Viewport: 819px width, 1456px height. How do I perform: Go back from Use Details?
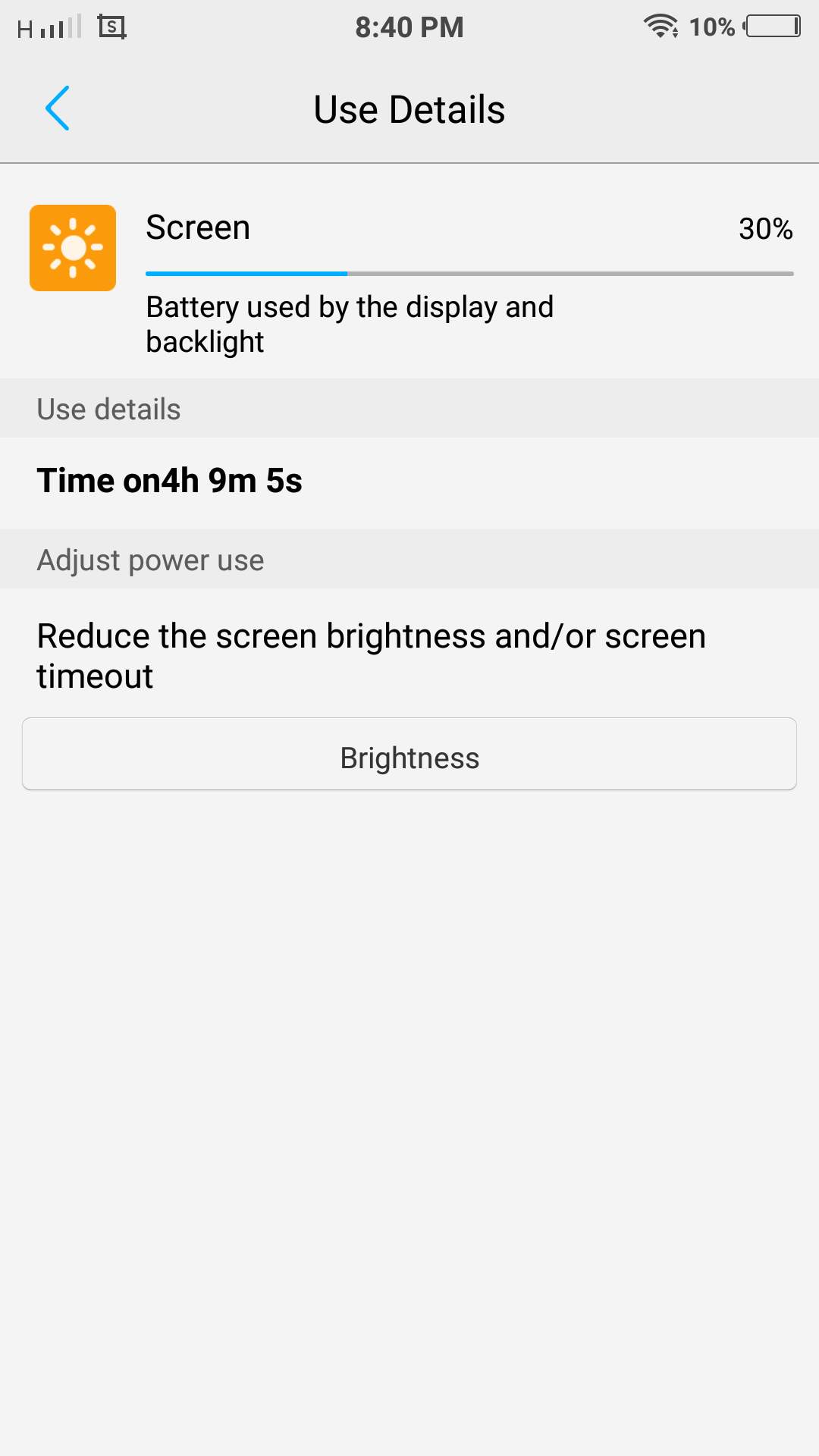pyautogui.click(x=58, y=108)
